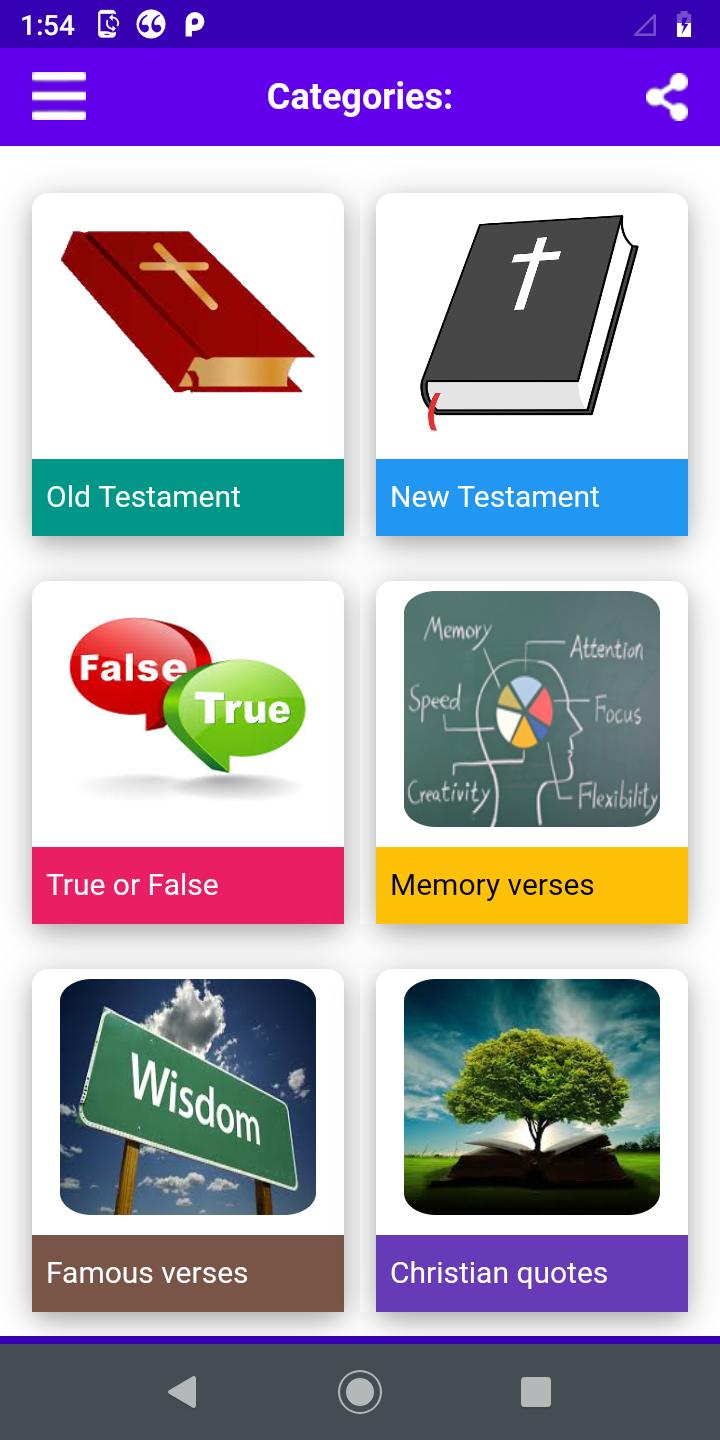The image size is (720, 1440).
Task: Open the hamburger menu
Action: [59, 97]
